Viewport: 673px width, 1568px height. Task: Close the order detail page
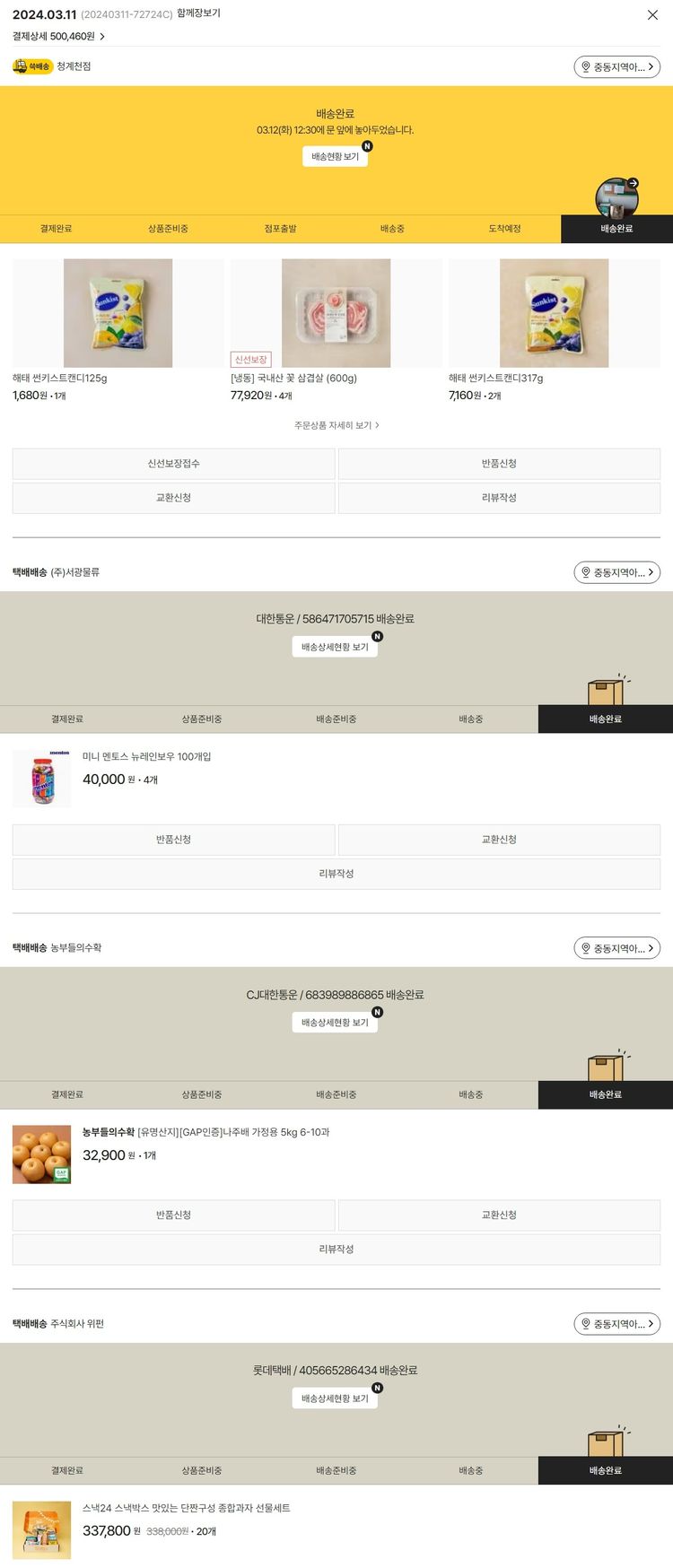(652, 14)
